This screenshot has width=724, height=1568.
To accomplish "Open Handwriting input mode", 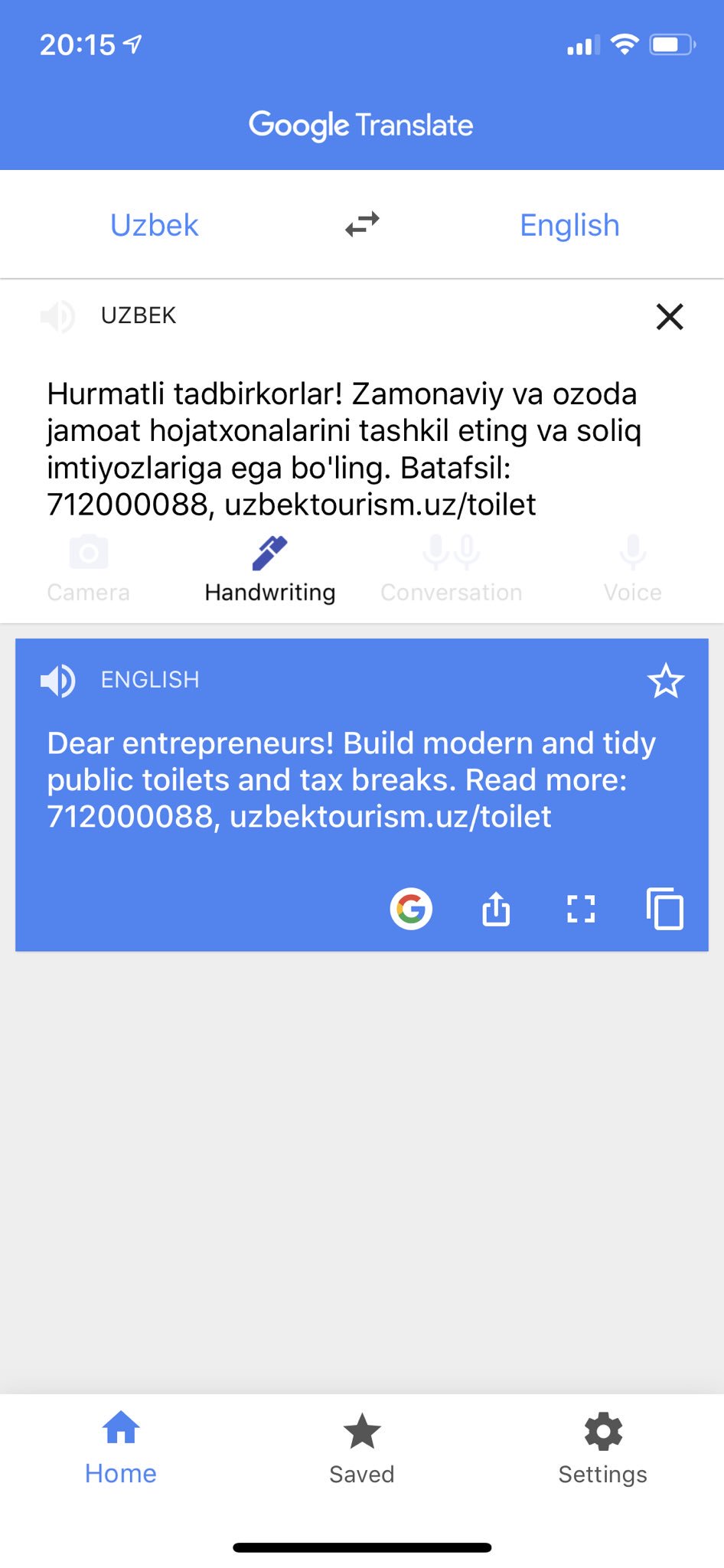I will coord(270,570).
